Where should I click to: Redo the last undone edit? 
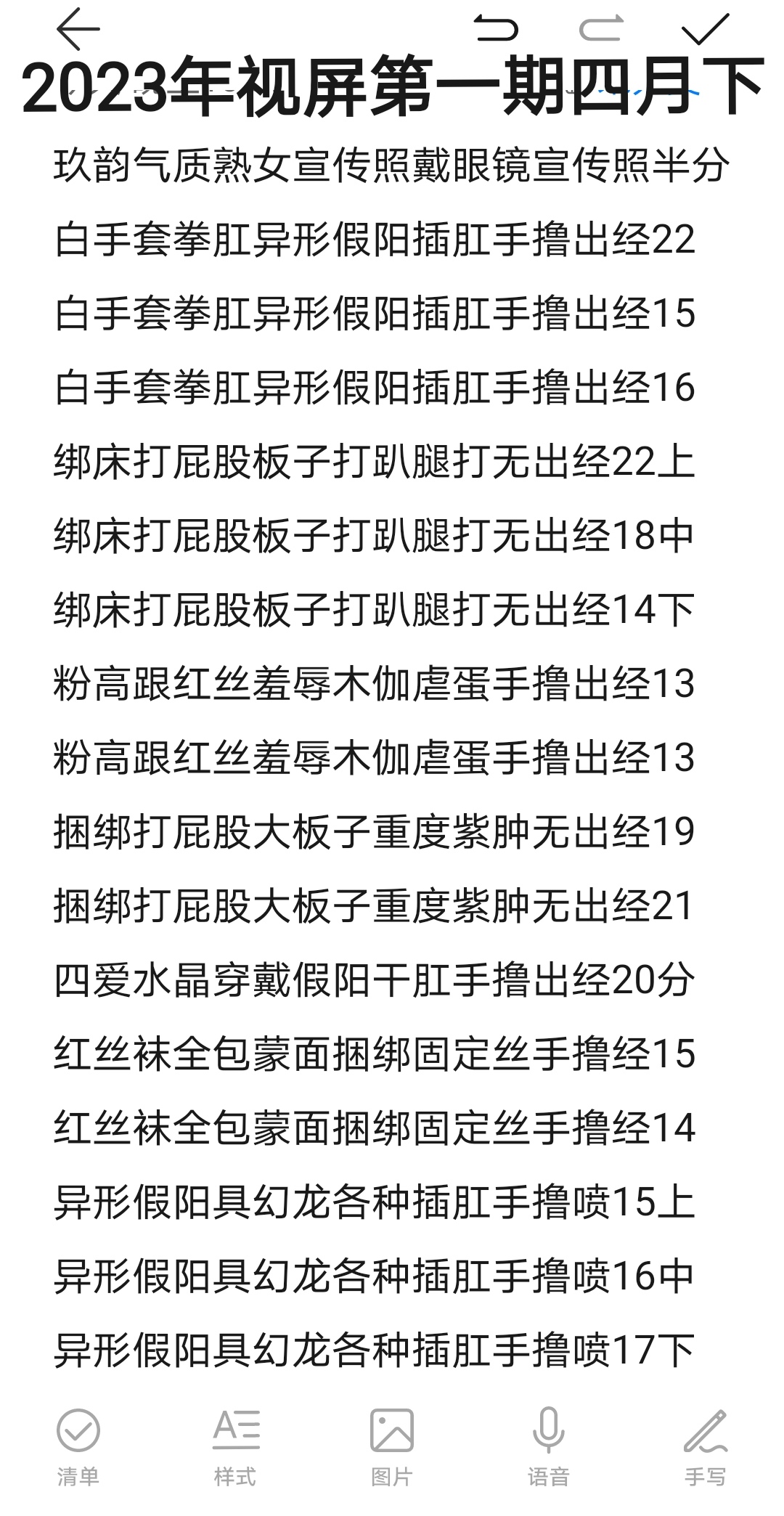click(x=601, y=28)
